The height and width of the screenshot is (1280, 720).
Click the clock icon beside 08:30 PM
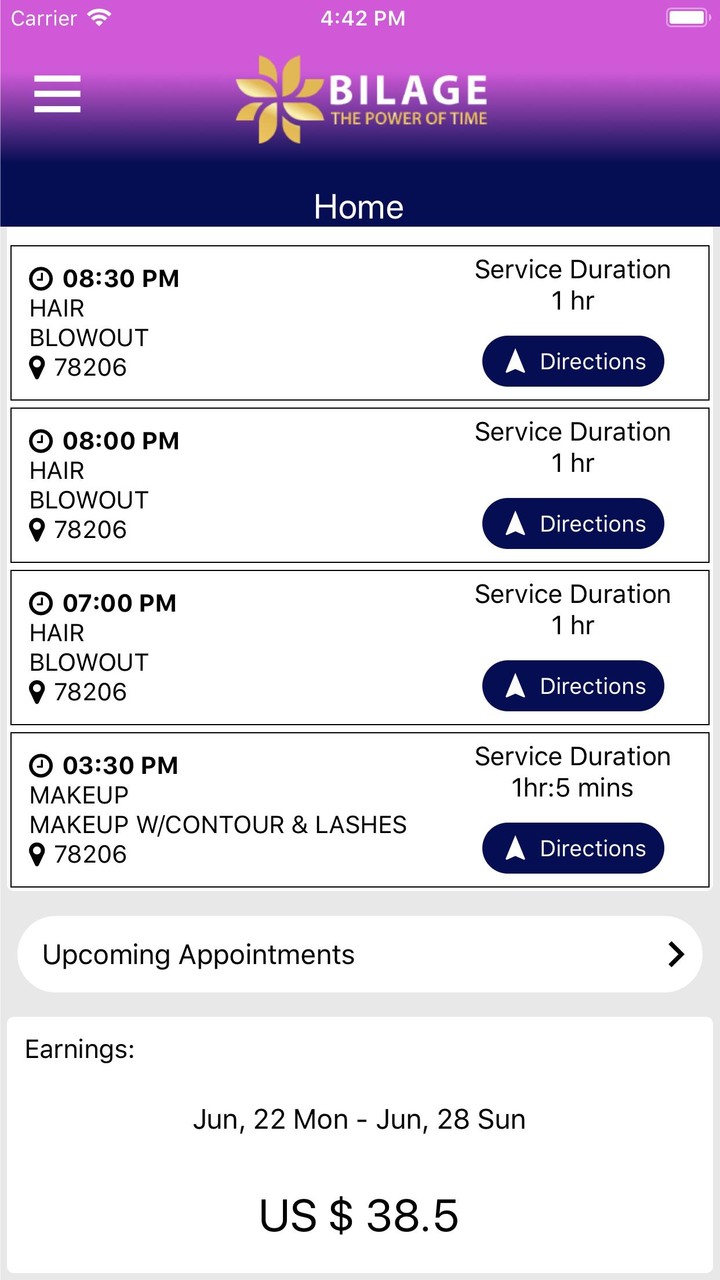(x=40, y=278)
